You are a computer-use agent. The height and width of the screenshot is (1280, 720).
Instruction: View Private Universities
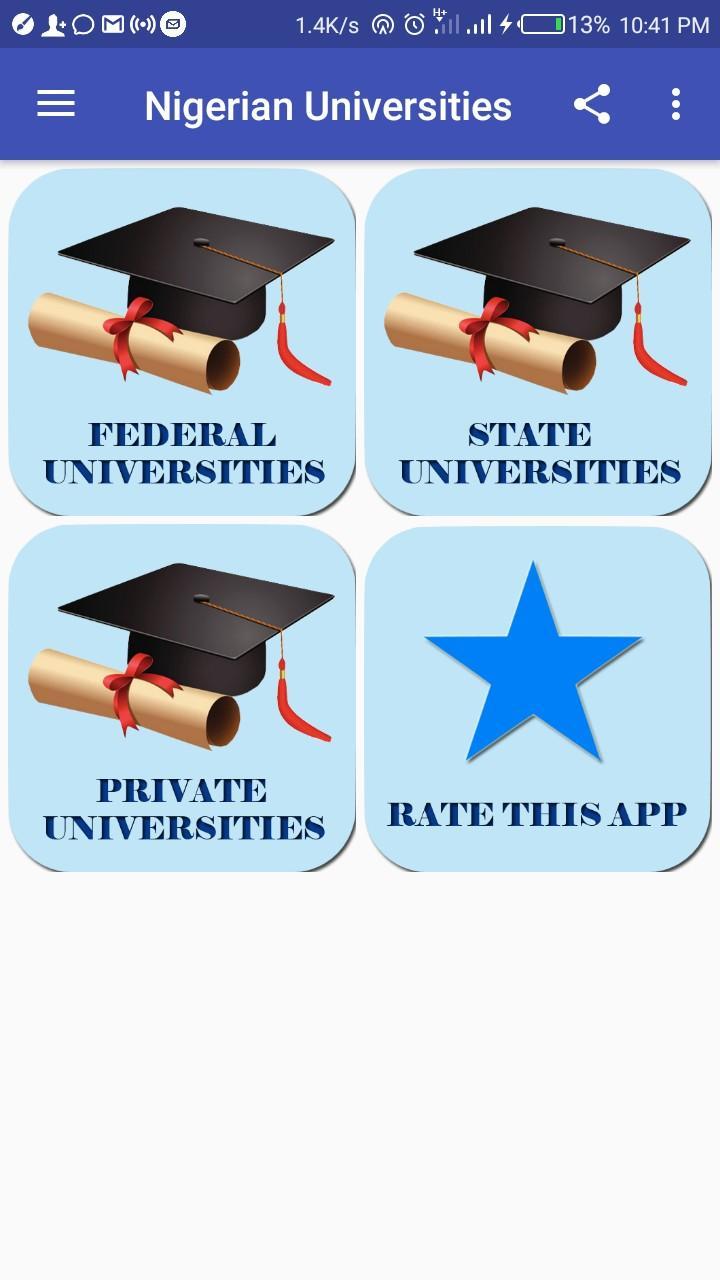pos(182,698)
